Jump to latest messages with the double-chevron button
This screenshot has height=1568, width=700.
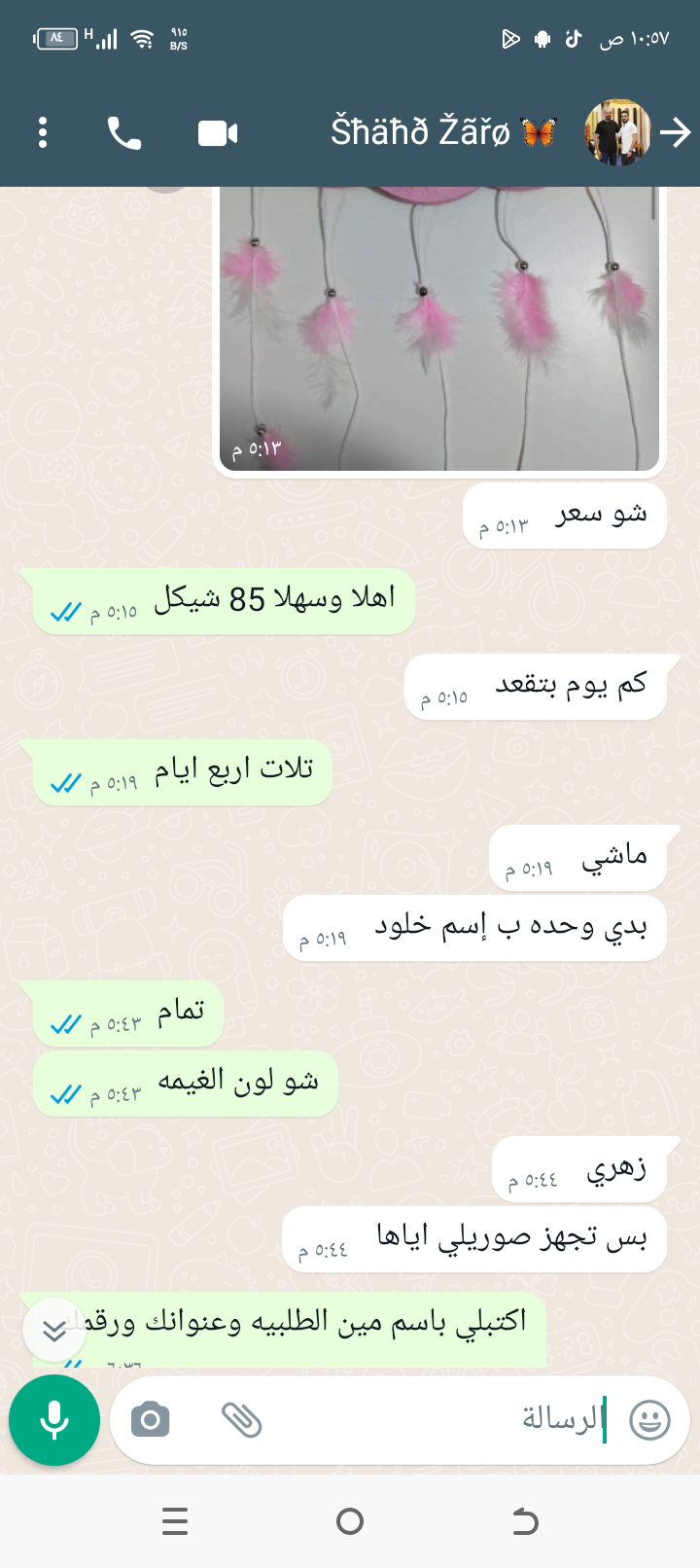(x=54, y=1330)
